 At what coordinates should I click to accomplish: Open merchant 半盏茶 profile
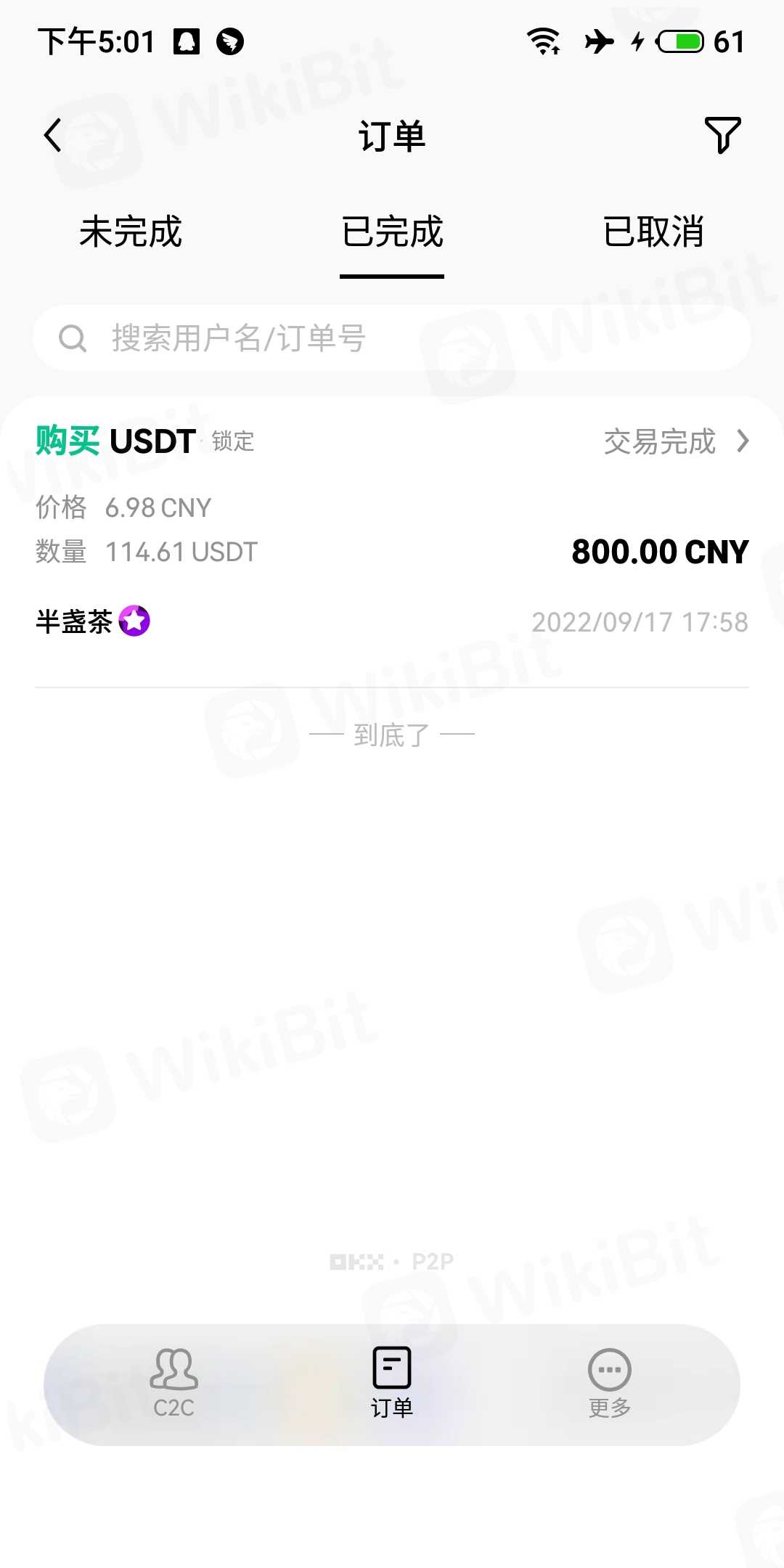pyautogui.click(x=75, y=622)
